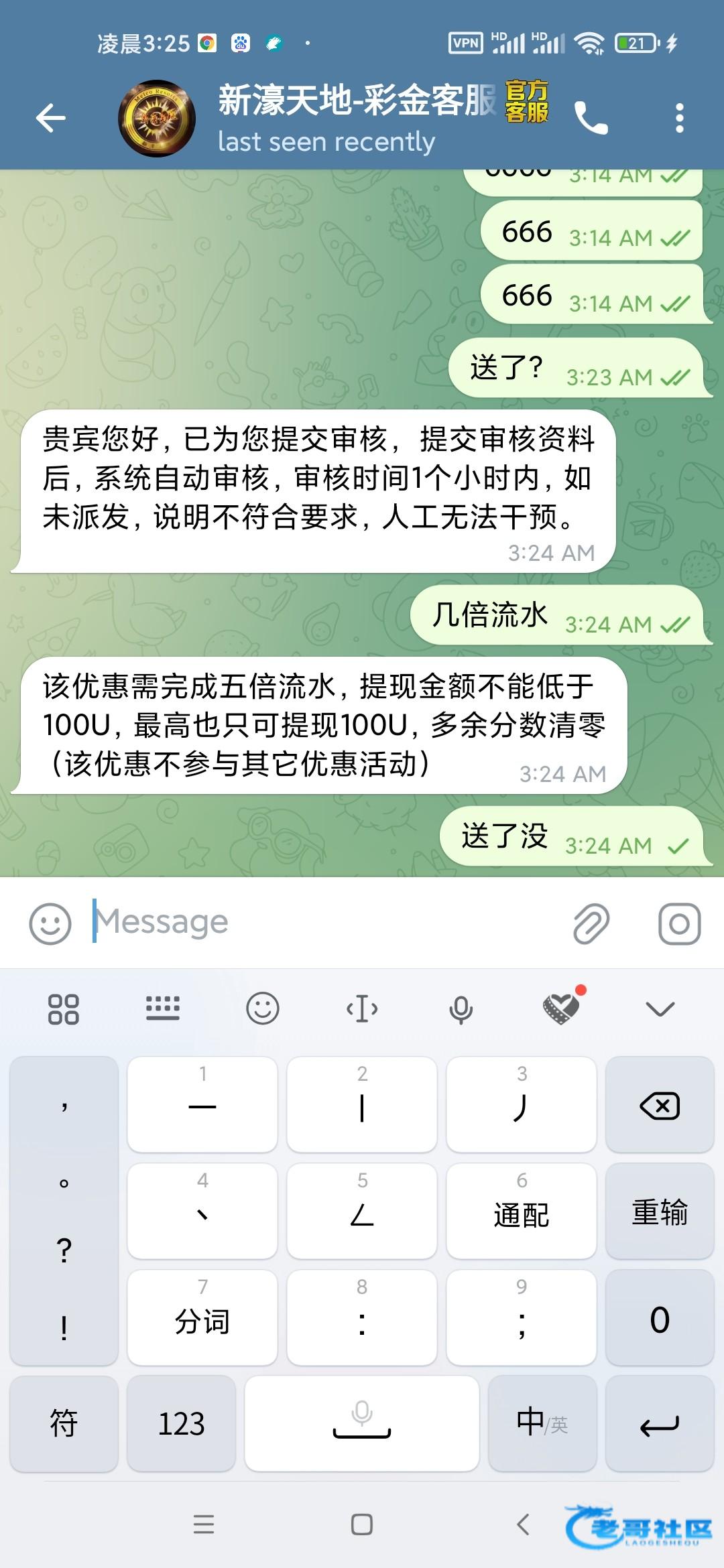Open the chat overflow menu
Screen dimensions: 724x1568
(679, 119)
